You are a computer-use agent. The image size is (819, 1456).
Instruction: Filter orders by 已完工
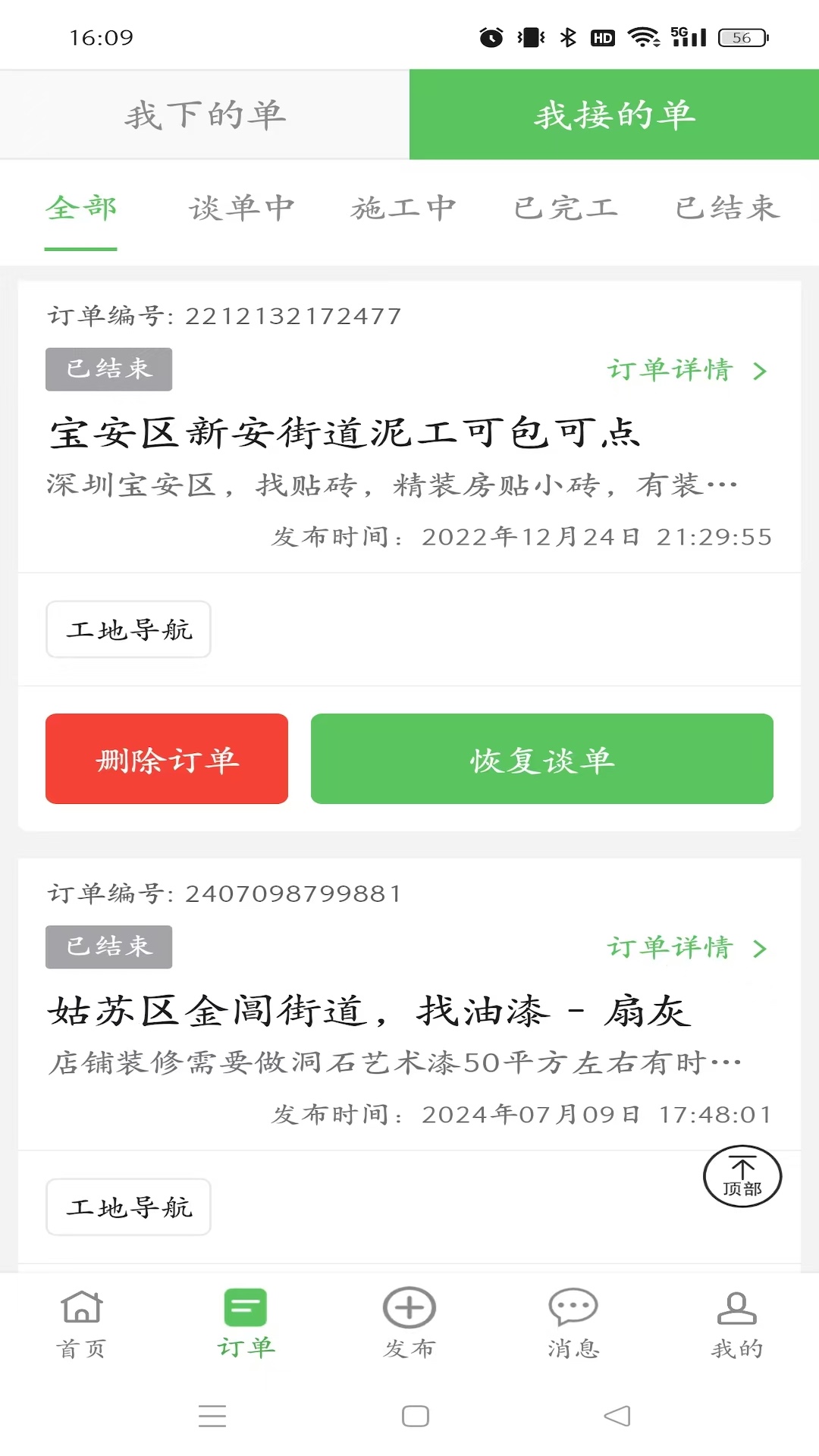pos(566,208)
